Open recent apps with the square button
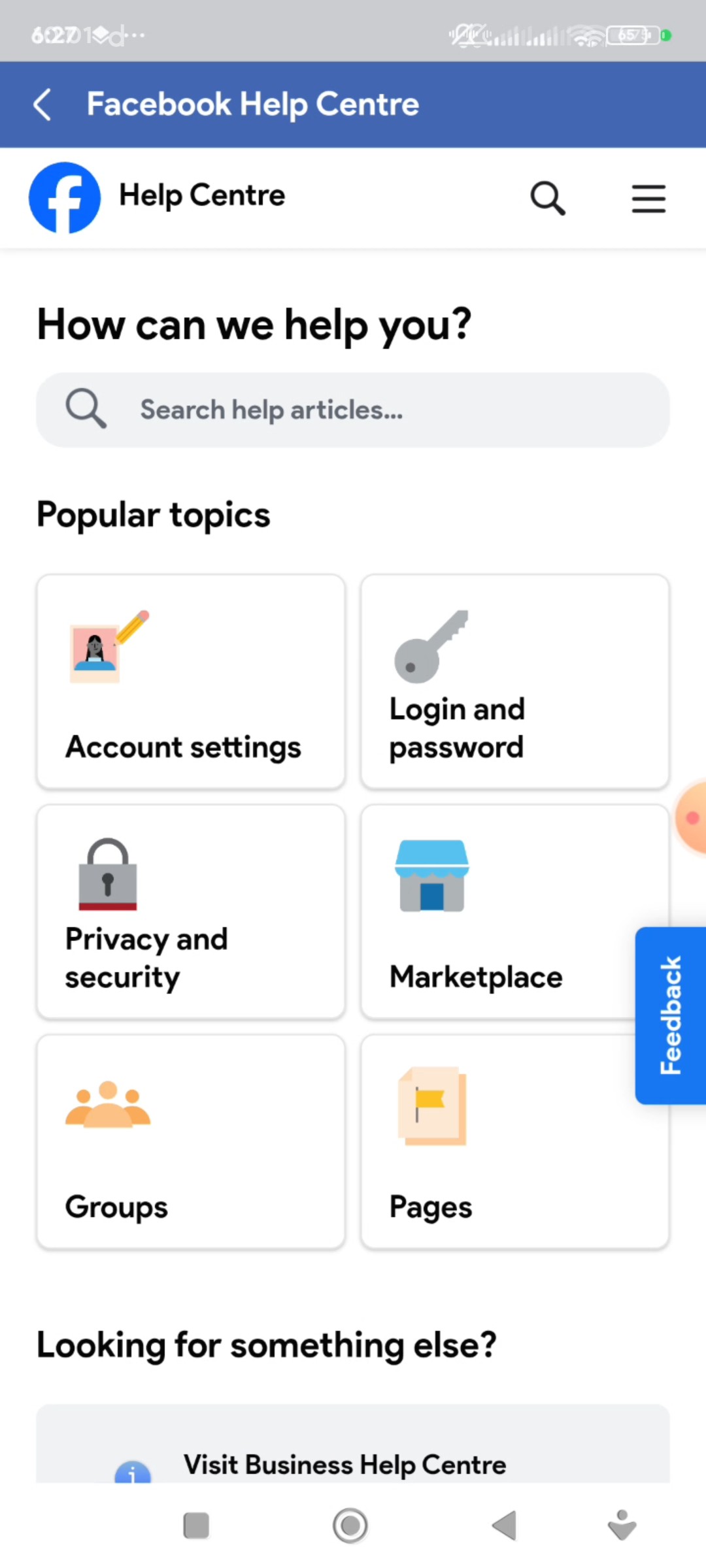The width and height of the screenshot is (706, 1568). [x=196, y=1526]
